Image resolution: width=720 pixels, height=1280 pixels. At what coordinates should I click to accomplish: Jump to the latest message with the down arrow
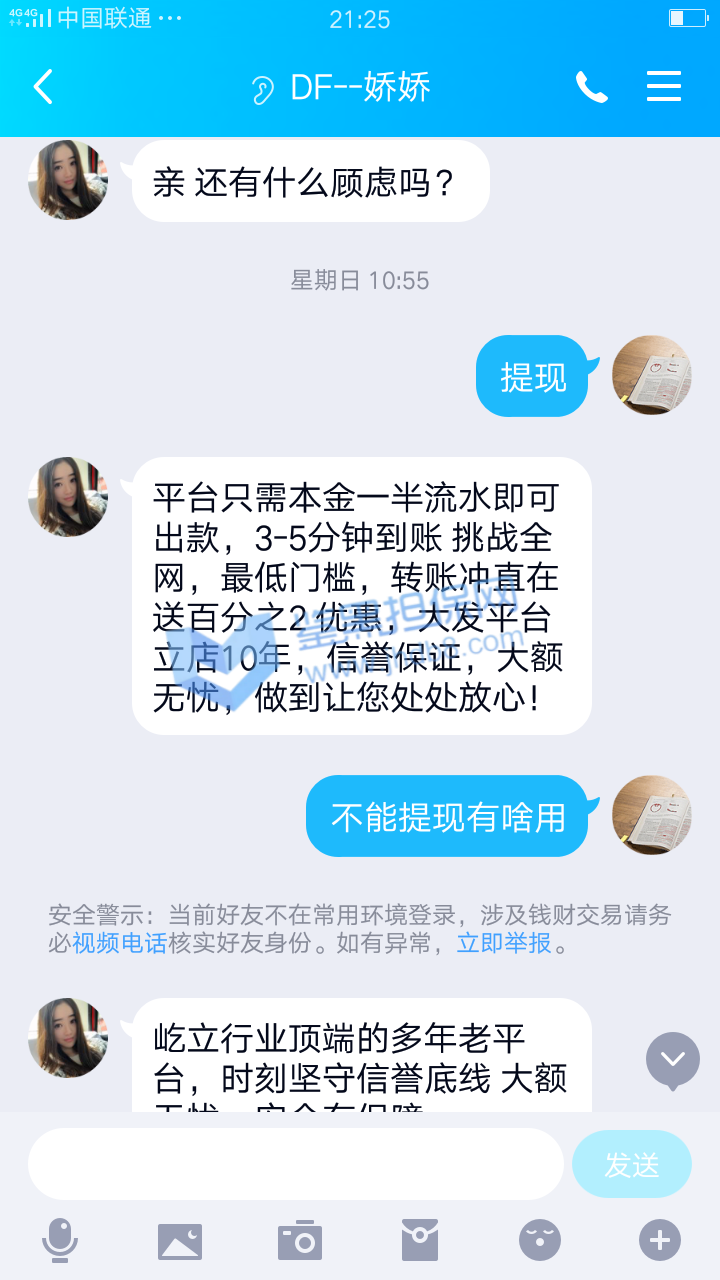click(x=672, y=1059)
